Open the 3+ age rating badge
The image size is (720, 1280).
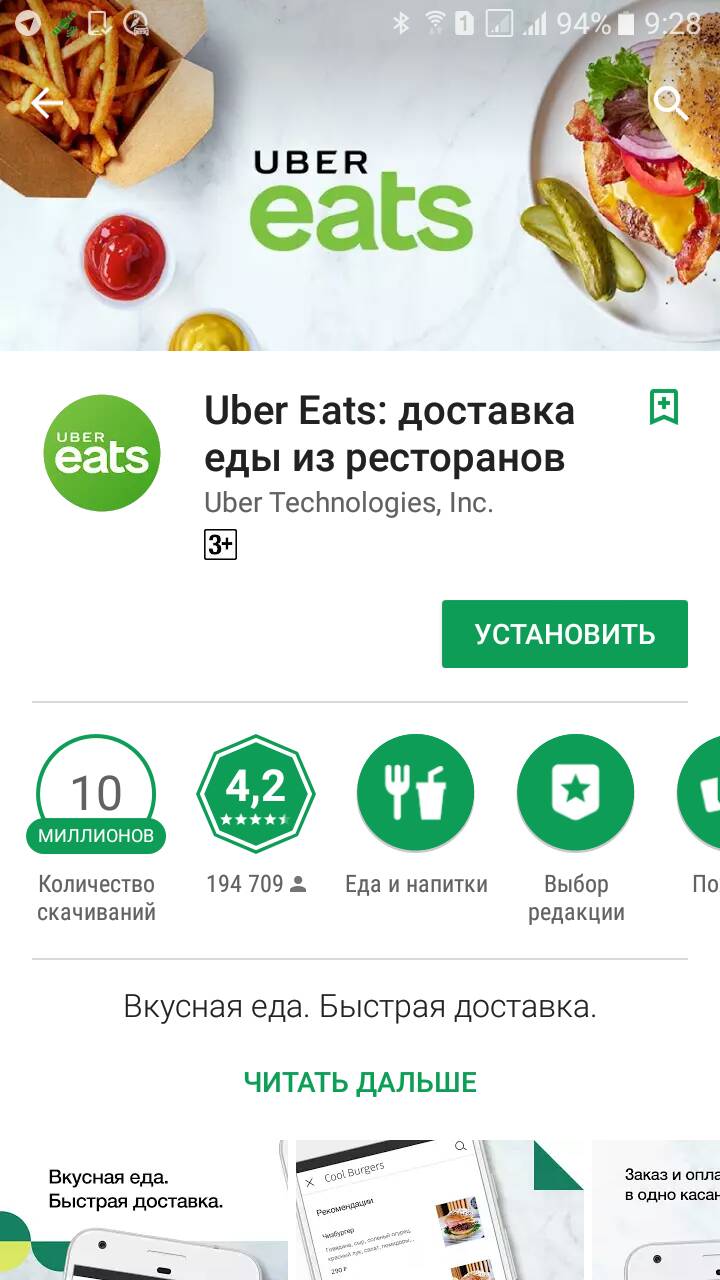[x=220, y=544]
